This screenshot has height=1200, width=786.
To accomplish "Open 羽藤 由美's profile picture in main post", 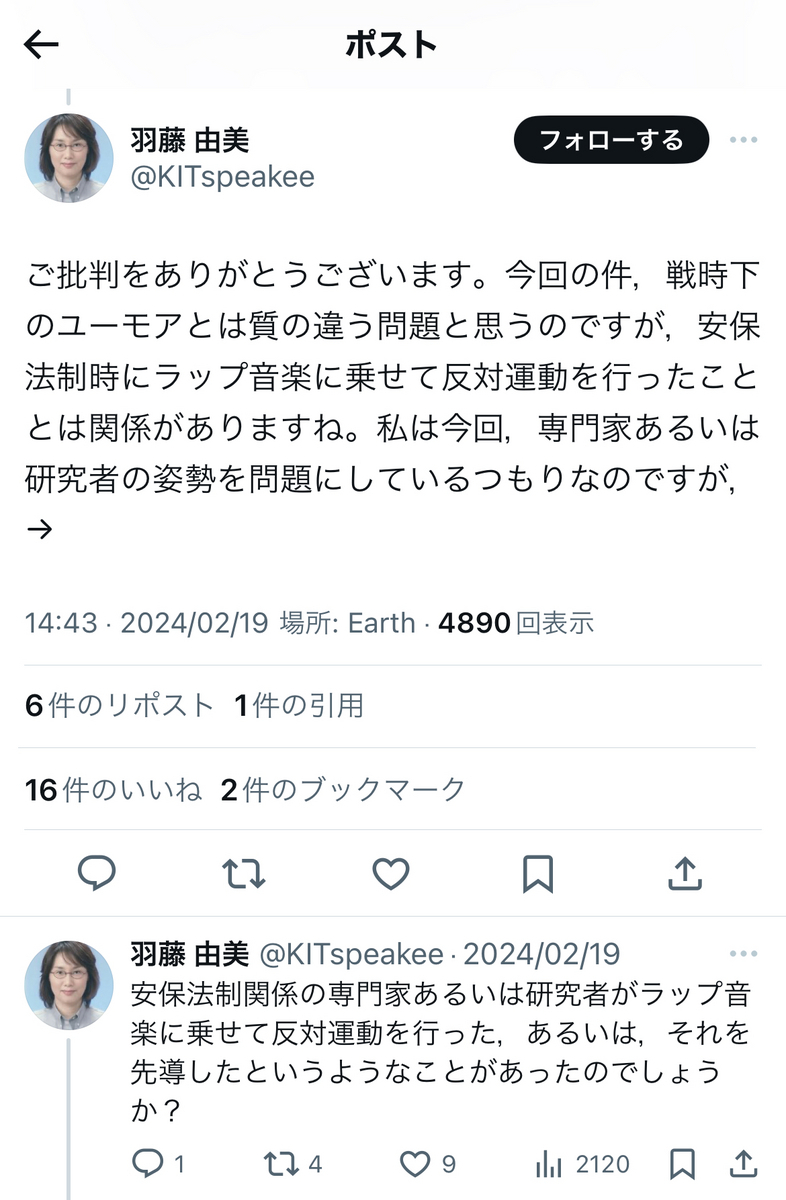I will coord(68,158).
